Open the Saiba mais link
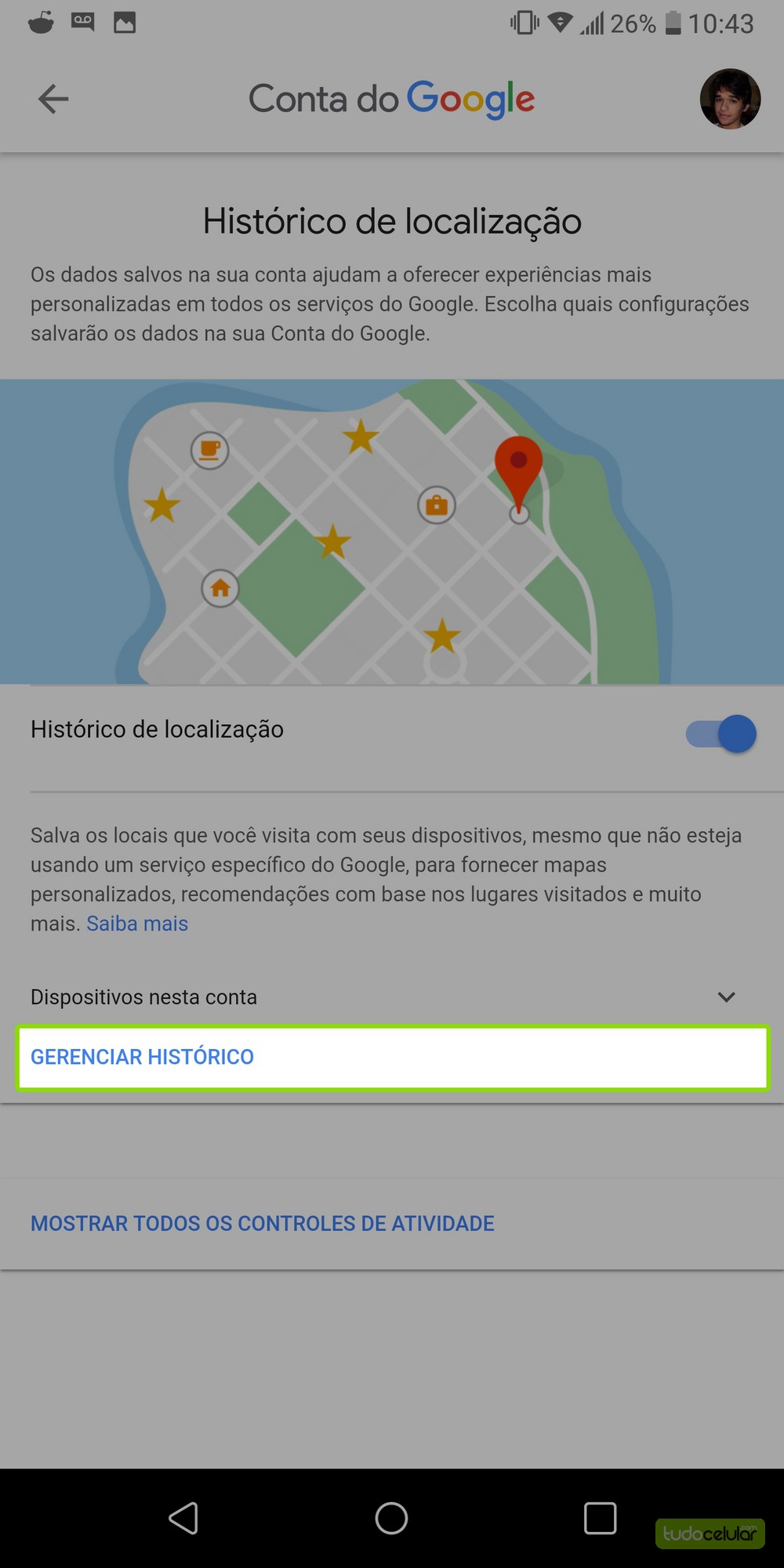Screen dimensions: 784x1568 [137, 924]
